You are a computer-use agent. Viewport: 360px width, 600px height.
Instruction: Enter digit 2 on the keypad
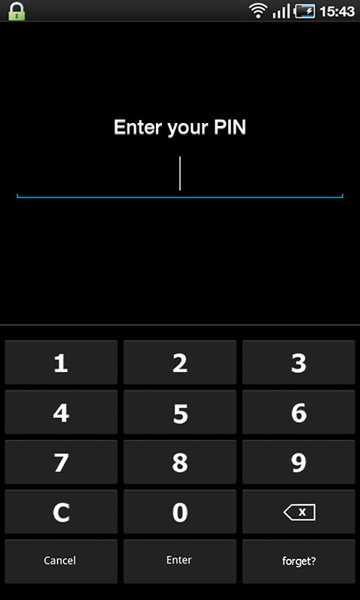pos(180,362)
